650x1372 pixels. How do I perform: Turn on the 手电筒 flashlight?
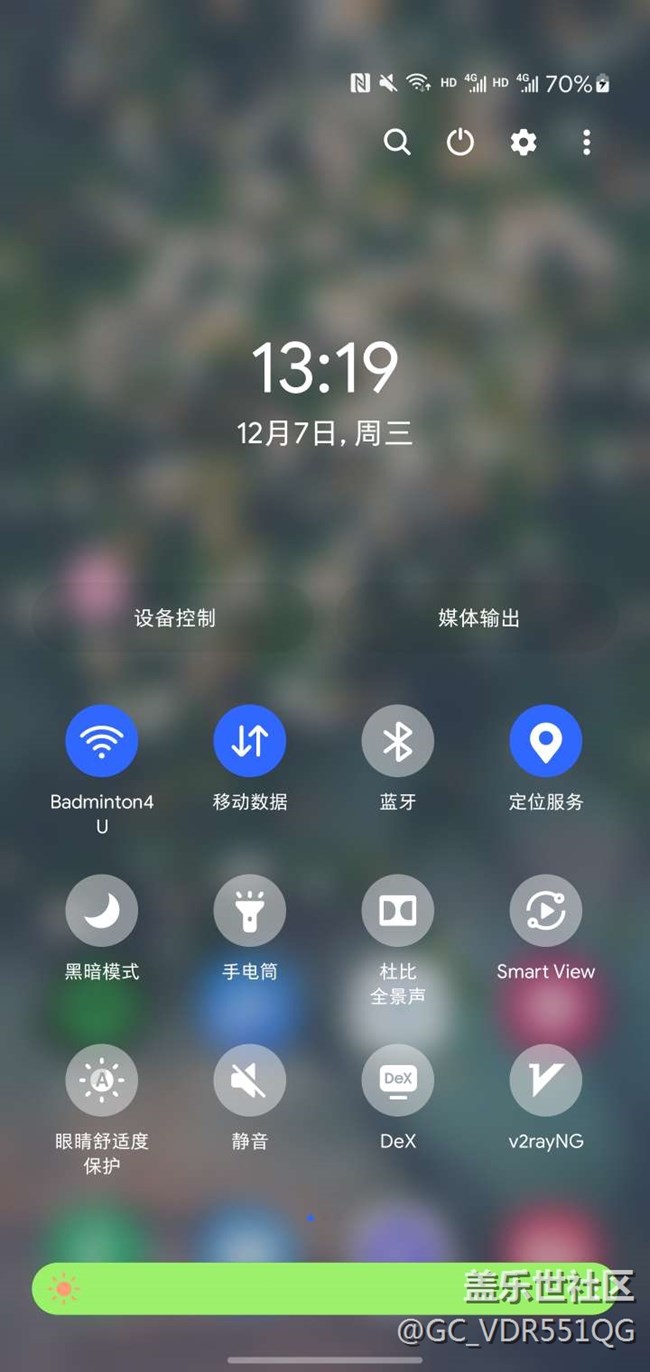(250, 911)
